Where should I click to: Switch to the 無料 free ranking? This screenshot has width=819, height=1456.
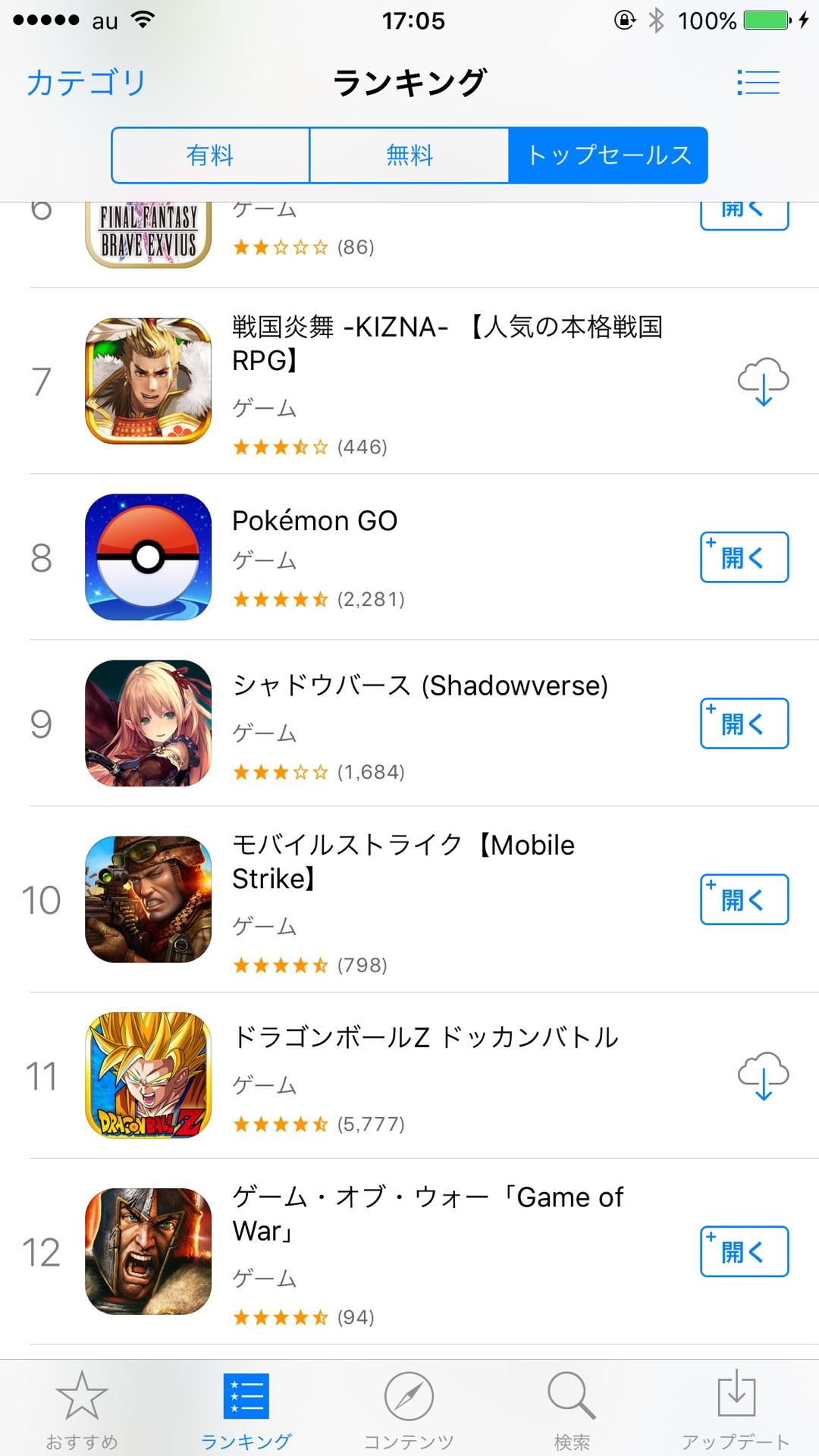click(409, 155)
